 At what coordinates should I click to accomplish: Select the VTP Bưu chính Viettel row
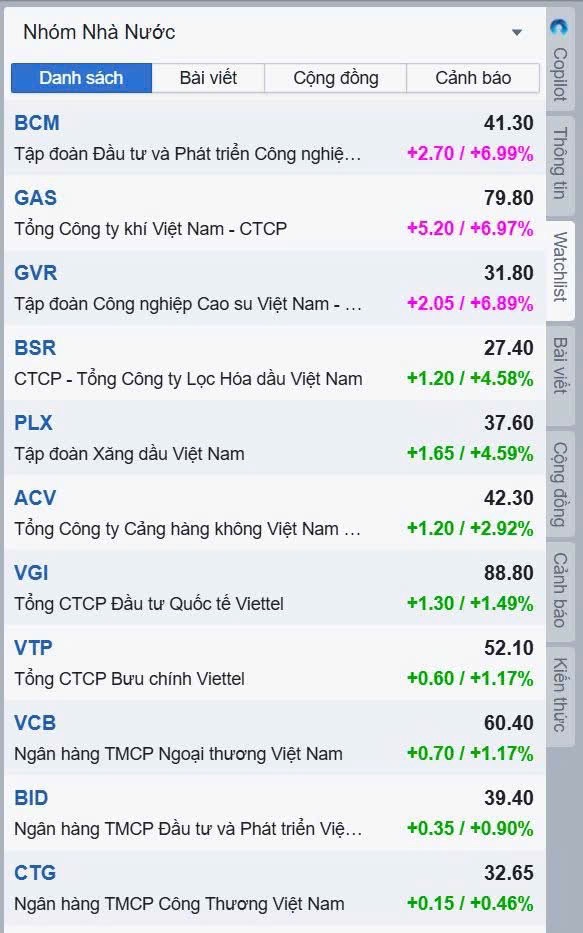pos(274,663)
